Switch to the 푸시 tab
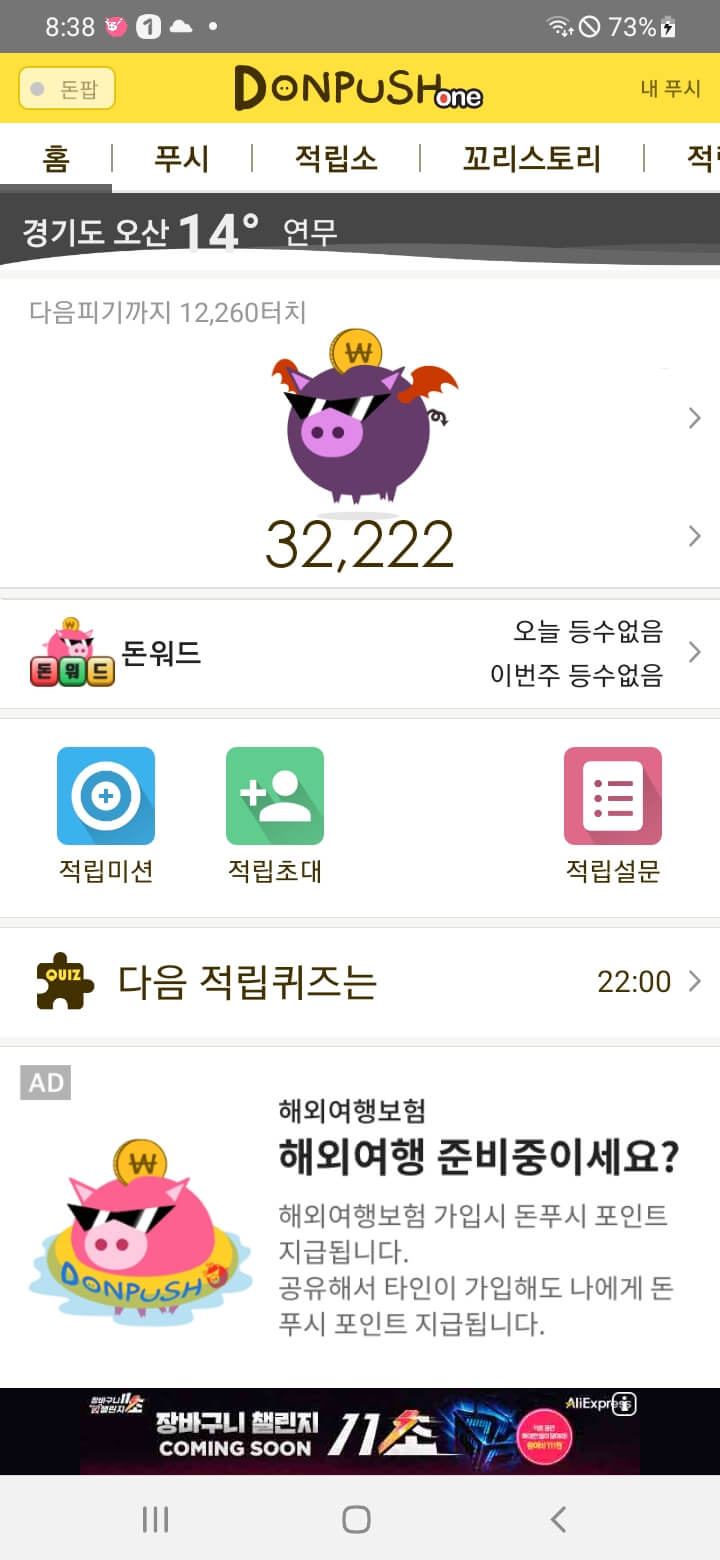This screenshot has height=1560, width=720. pos(181,158)
